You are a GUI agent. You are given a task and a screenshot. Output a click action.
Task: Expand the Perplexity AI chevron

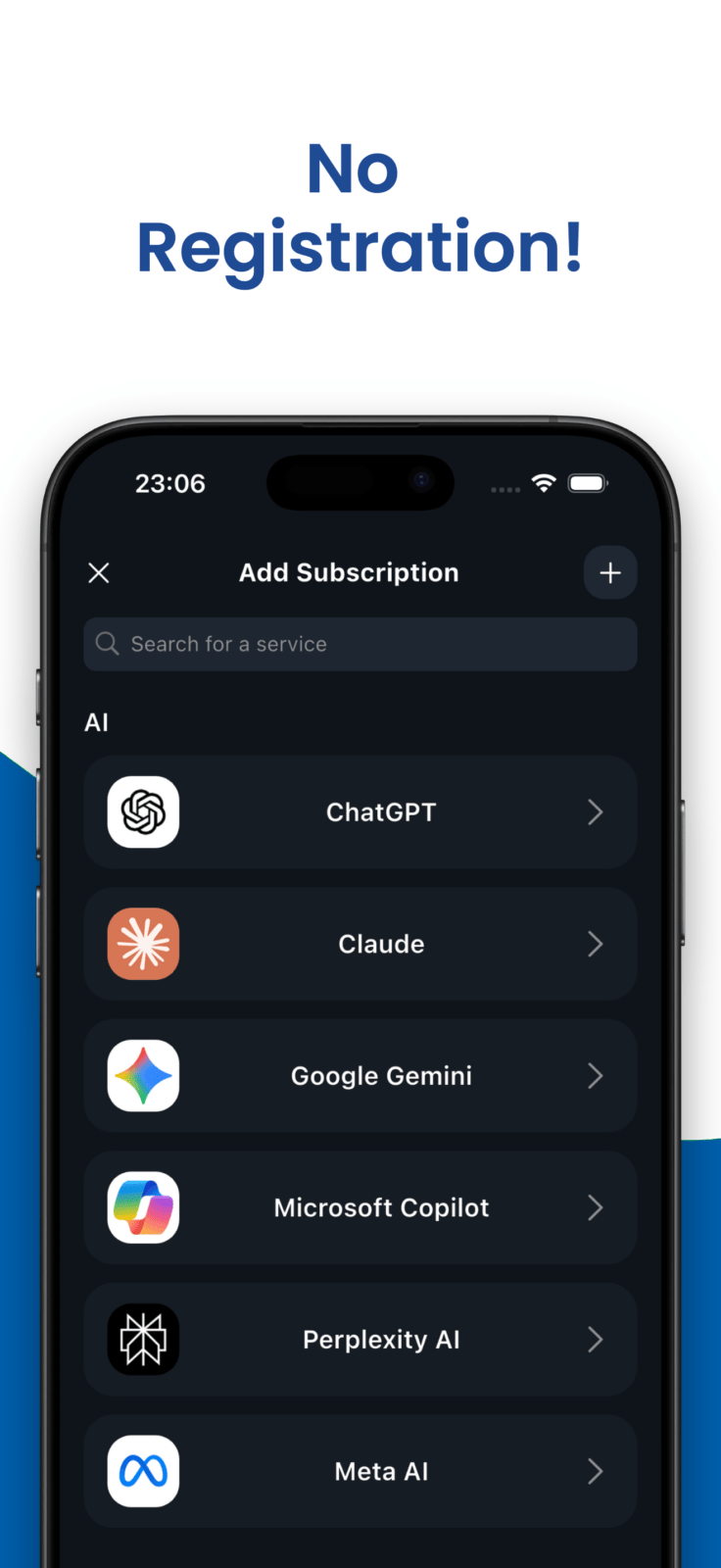(x=596, y=1340)
